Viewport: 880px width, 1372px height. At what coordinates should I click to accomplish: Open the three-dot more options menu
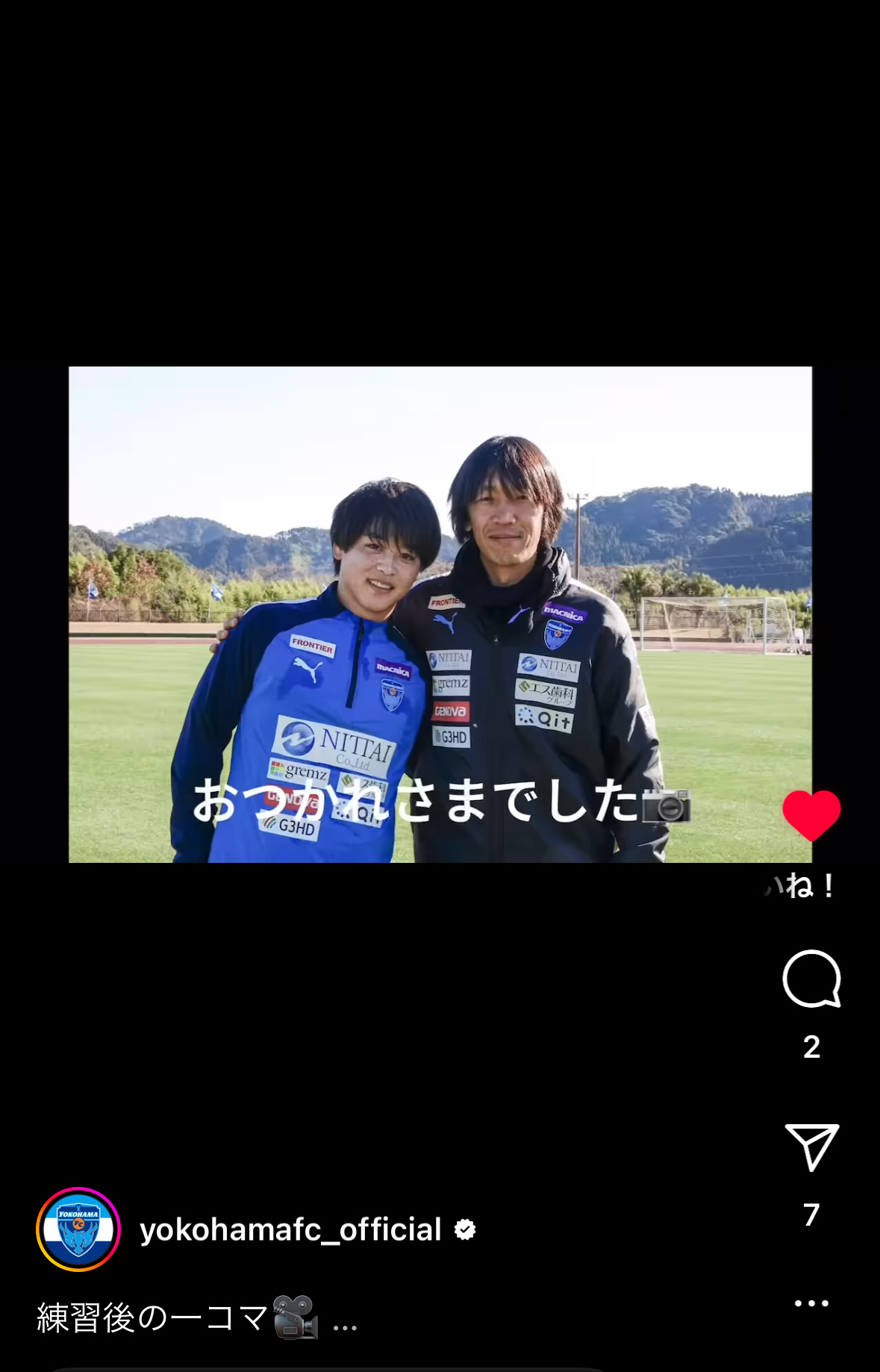[811, 1303]
